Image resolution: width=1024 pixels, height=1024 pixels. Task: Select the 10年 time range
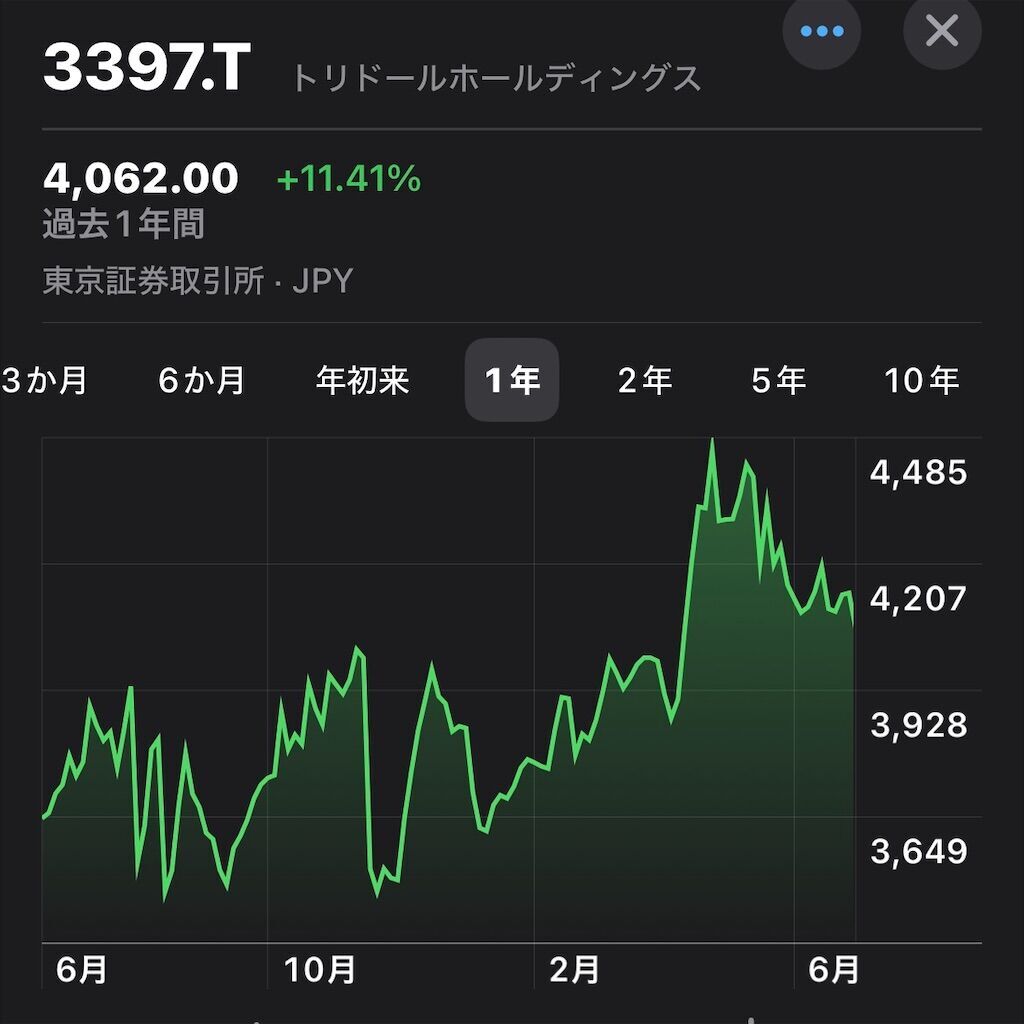(921, 380)
